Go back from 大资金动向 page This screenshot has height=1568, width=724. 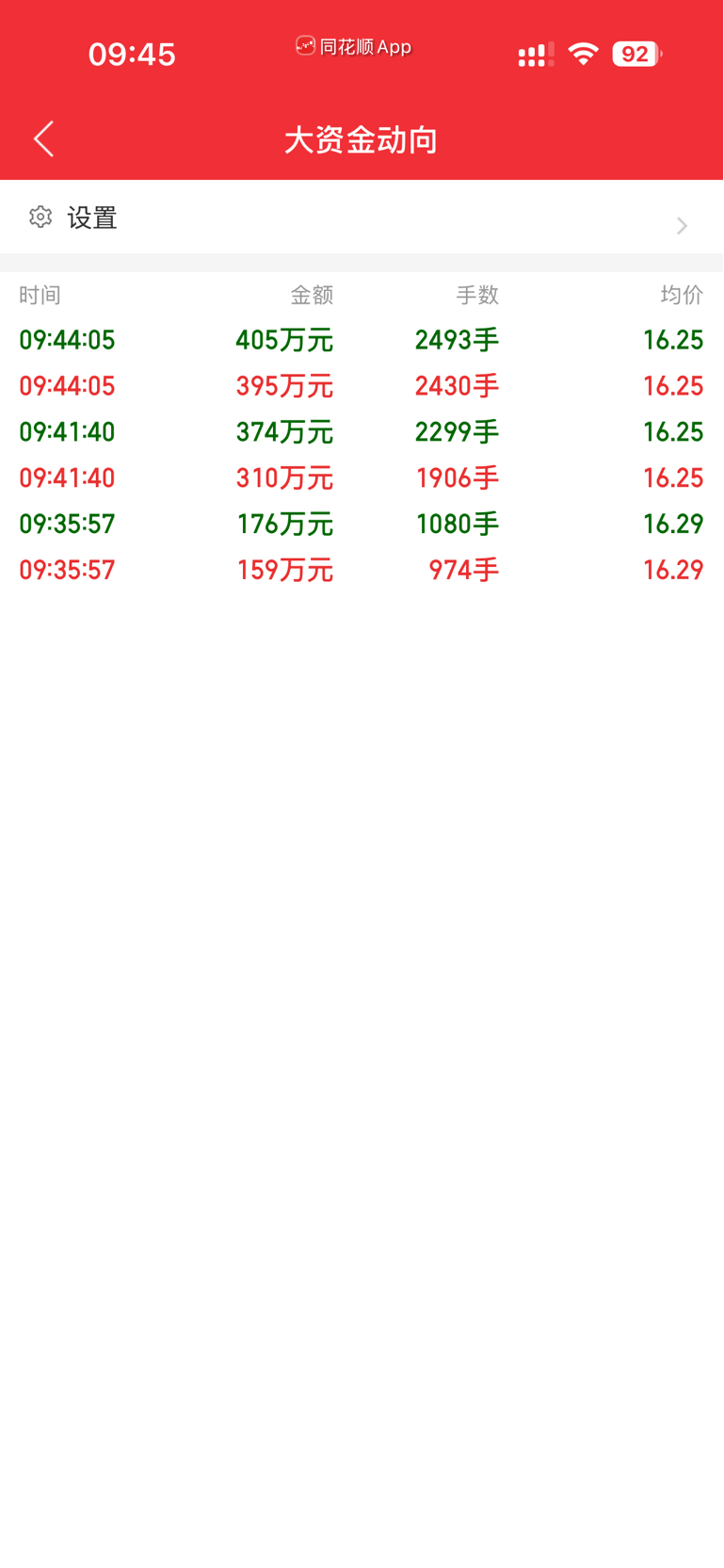coord(43,139)
